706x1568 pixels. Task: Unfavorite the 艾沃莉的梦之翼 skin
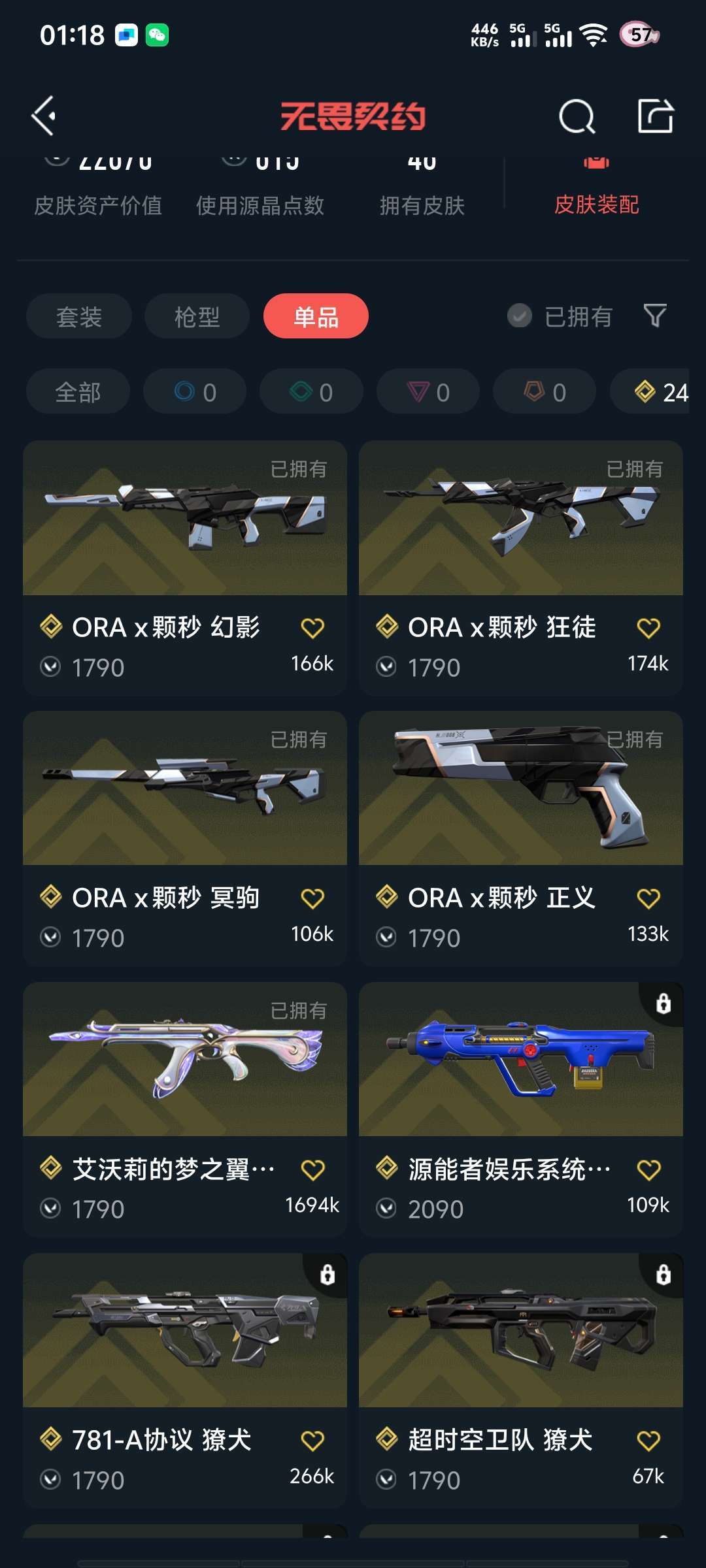pyautogui.click(x=314, y=1168)
